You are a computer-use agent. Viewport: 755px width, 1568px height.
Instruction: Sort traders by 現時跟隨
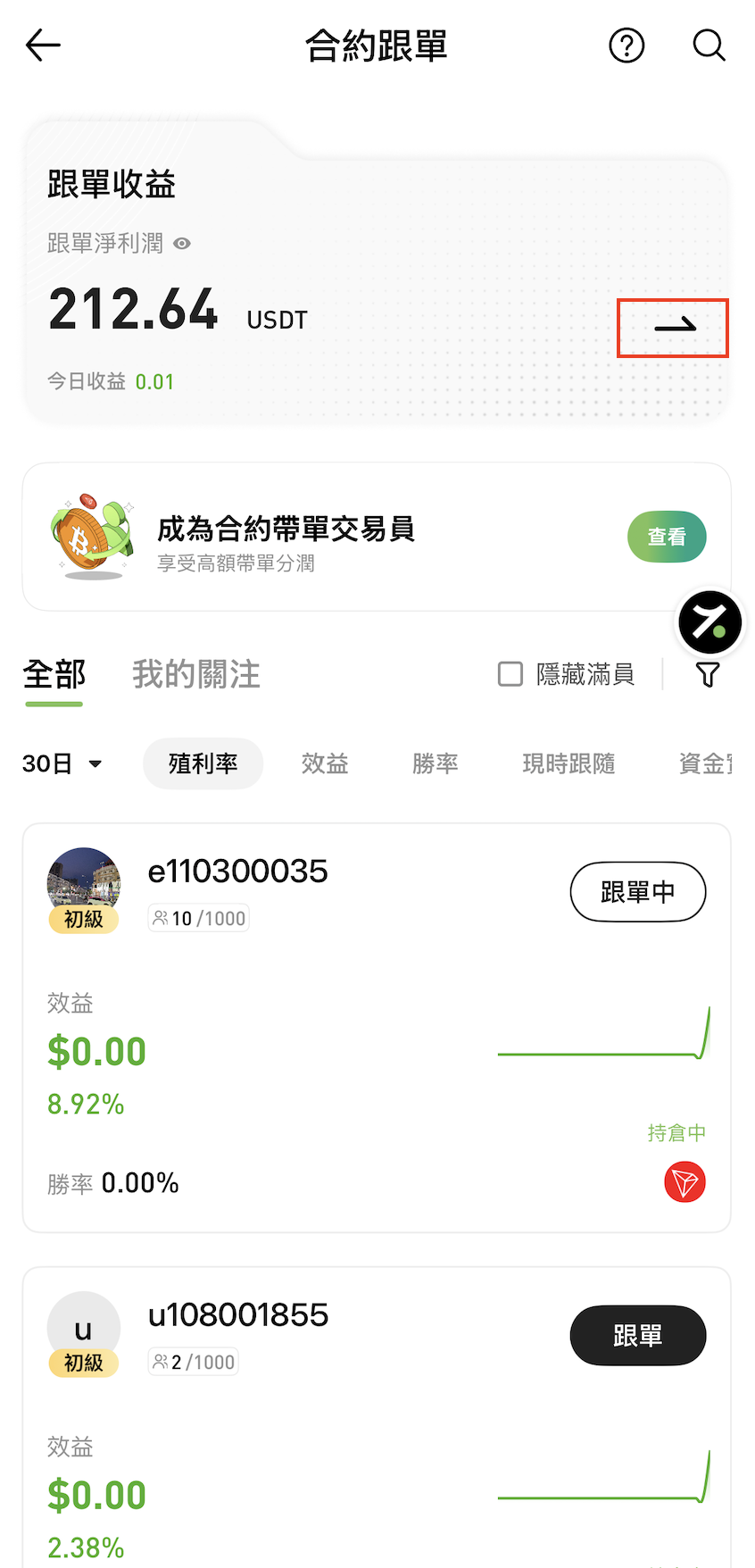pyautogui.click(x=568, y=763)
